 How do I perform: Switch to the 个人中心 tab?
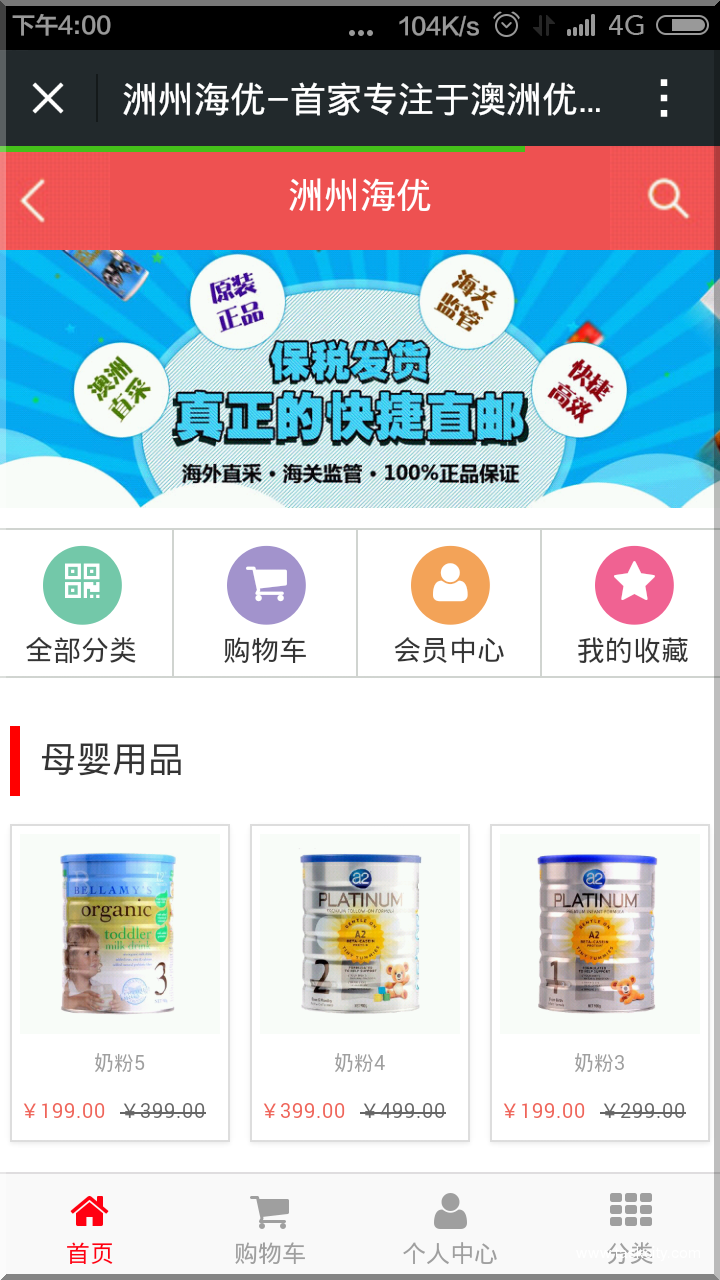point(450,1228)
